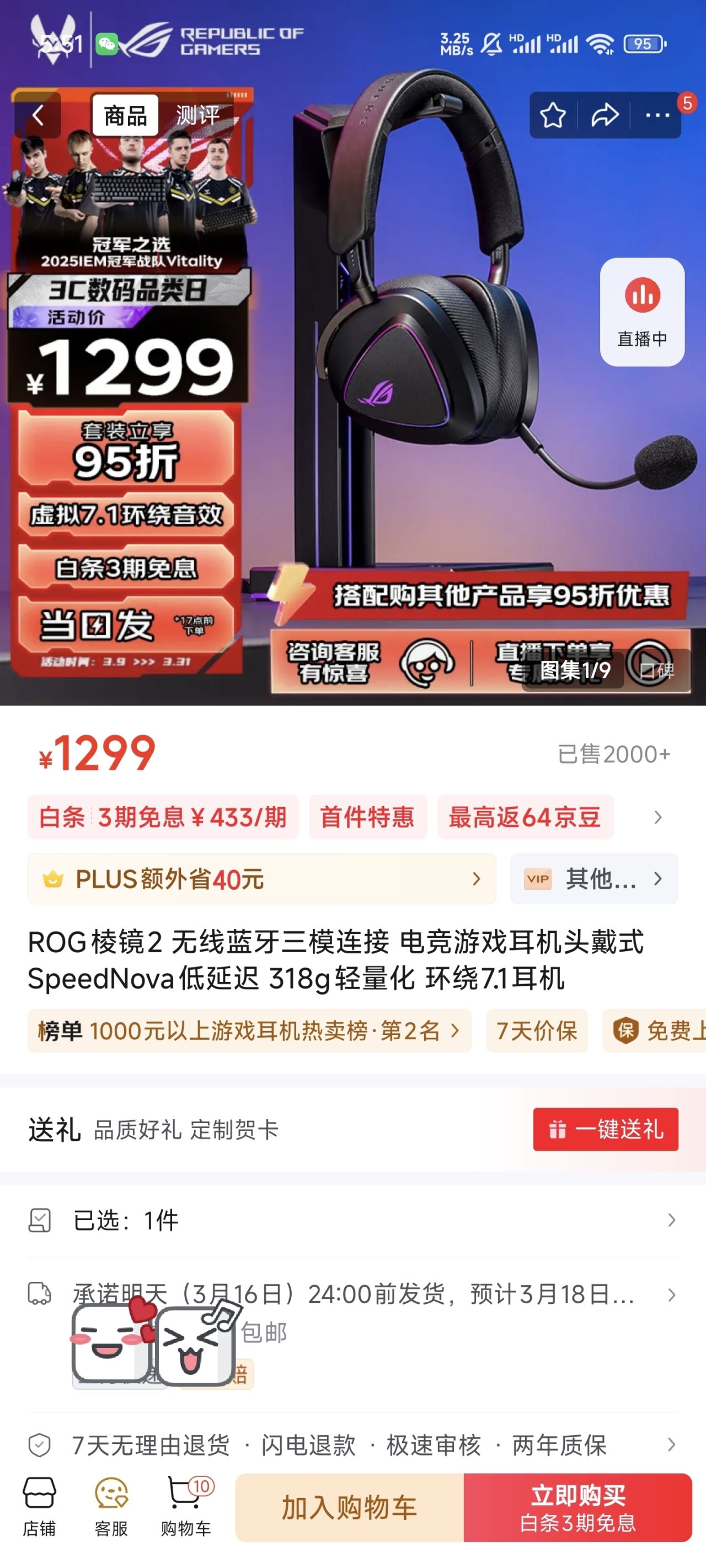The width and height of the screenshot is (706, 1568).
Task: Switch to the 测评 tab
Action: [x=197, y=115]
